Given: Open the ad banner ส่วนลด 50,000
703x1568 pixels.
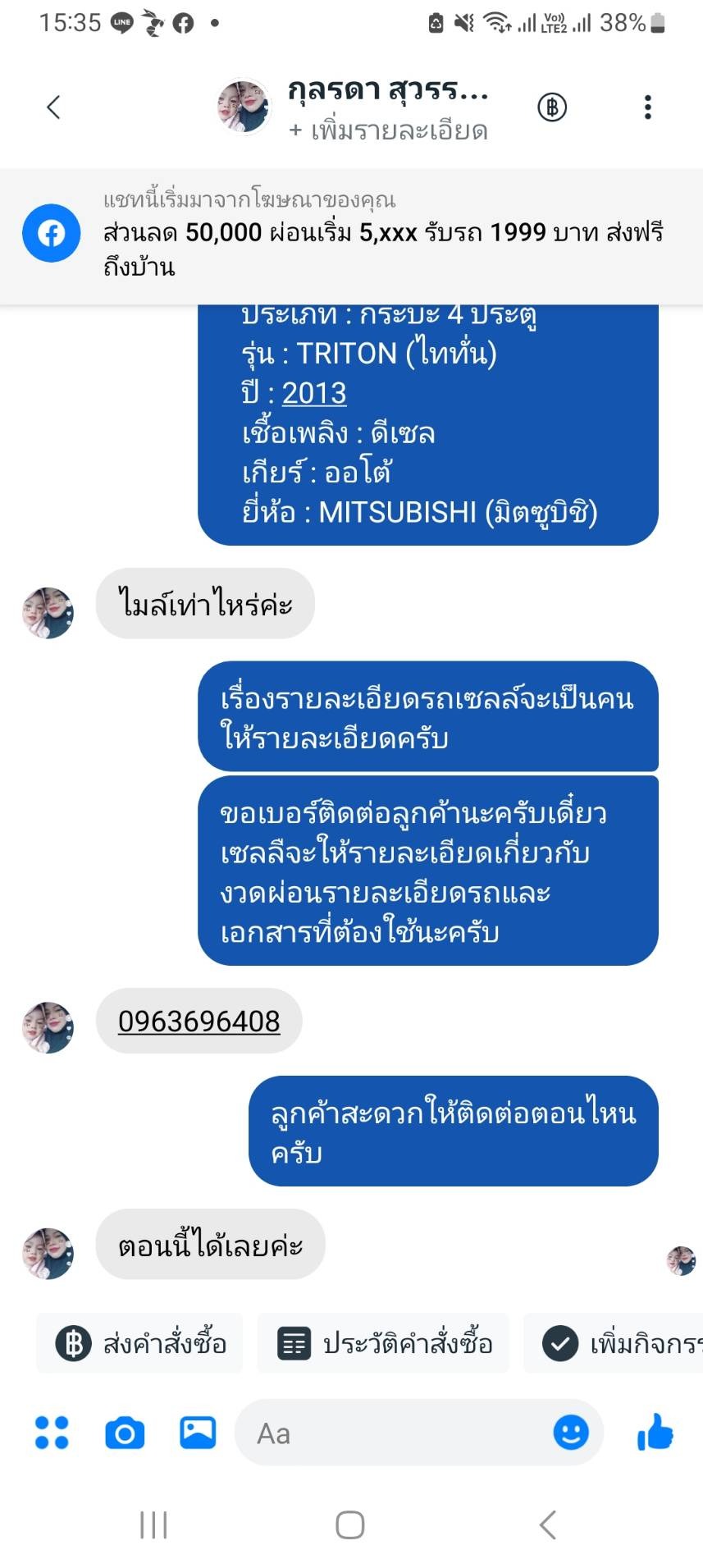Looking at the screenshot, I should pyautogui.click(x=351, y=236).
